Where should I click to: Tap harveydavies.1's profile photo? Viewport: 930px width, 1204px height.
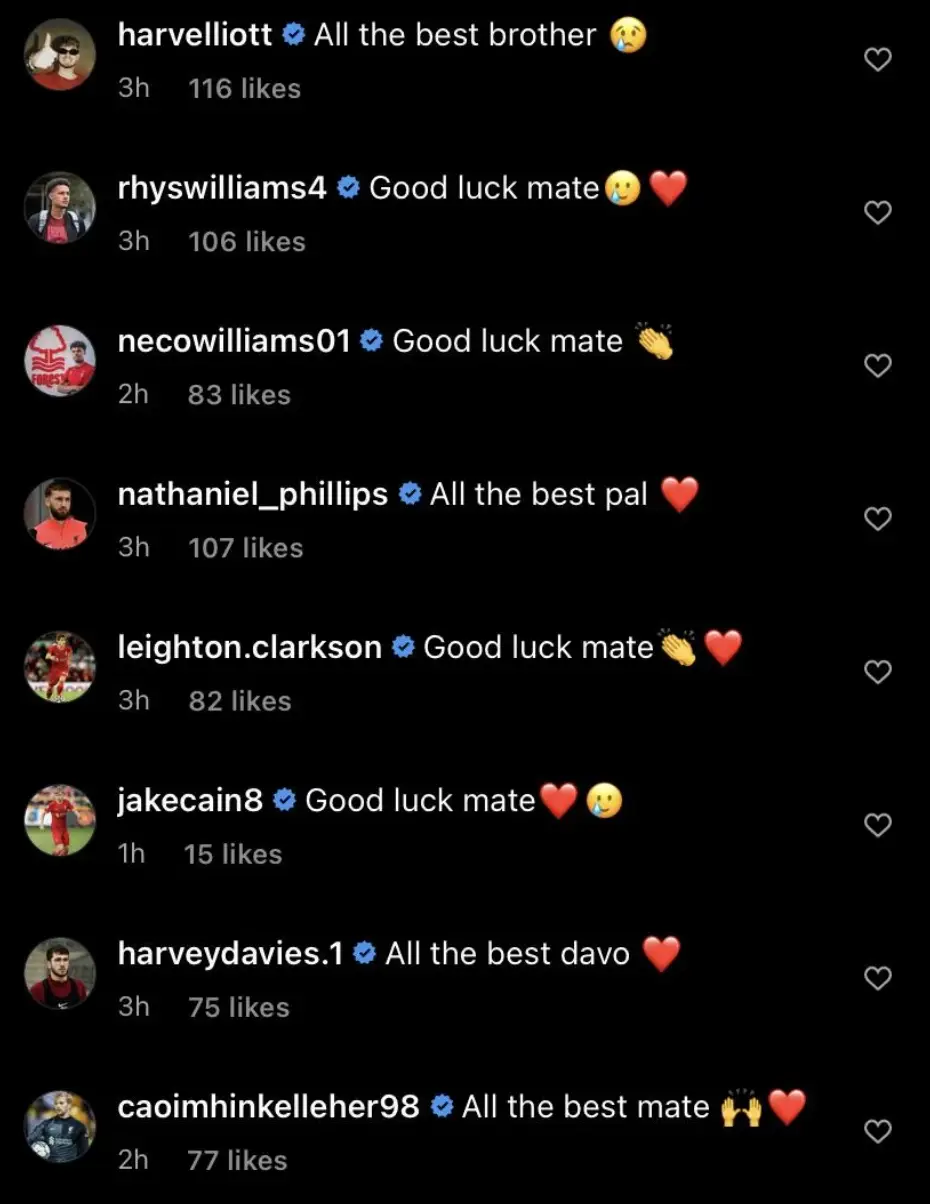pos(60,973)
